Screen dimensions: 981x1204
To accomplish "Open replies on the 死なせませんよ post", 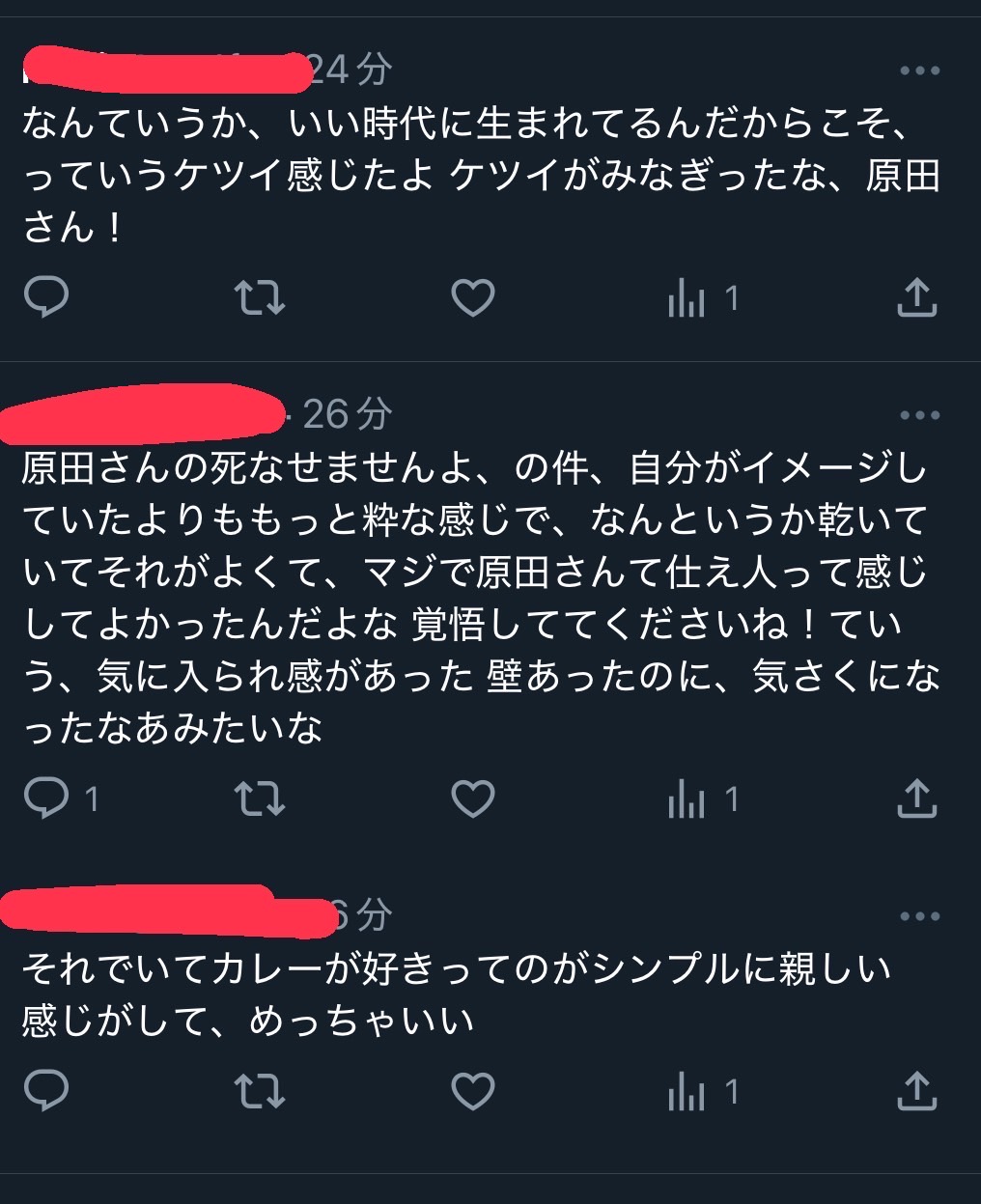I will (x=45, y=798).
